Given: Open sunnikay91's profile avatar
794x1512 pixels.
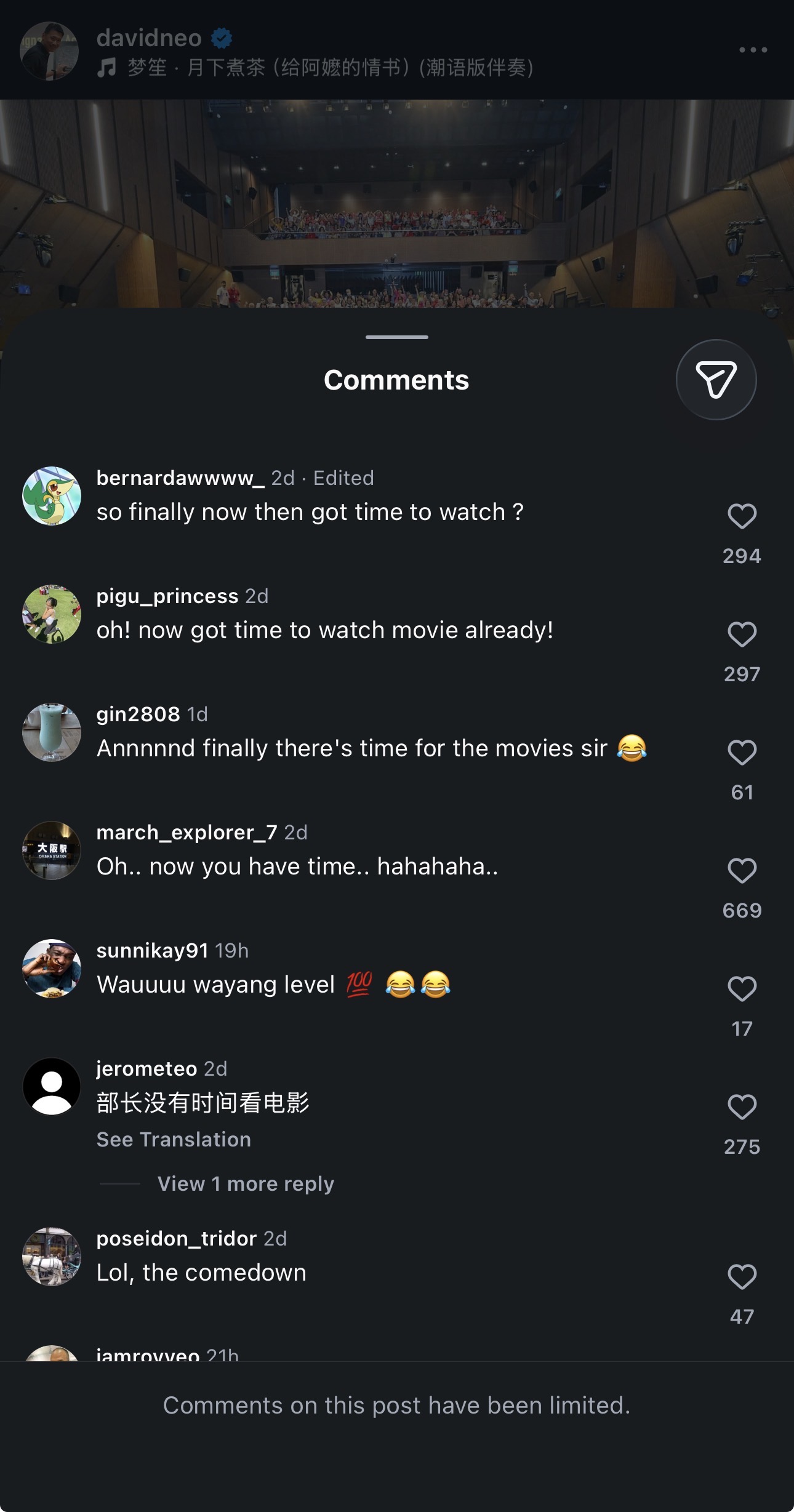Looking at the screenshot, I should coord(52,969).
